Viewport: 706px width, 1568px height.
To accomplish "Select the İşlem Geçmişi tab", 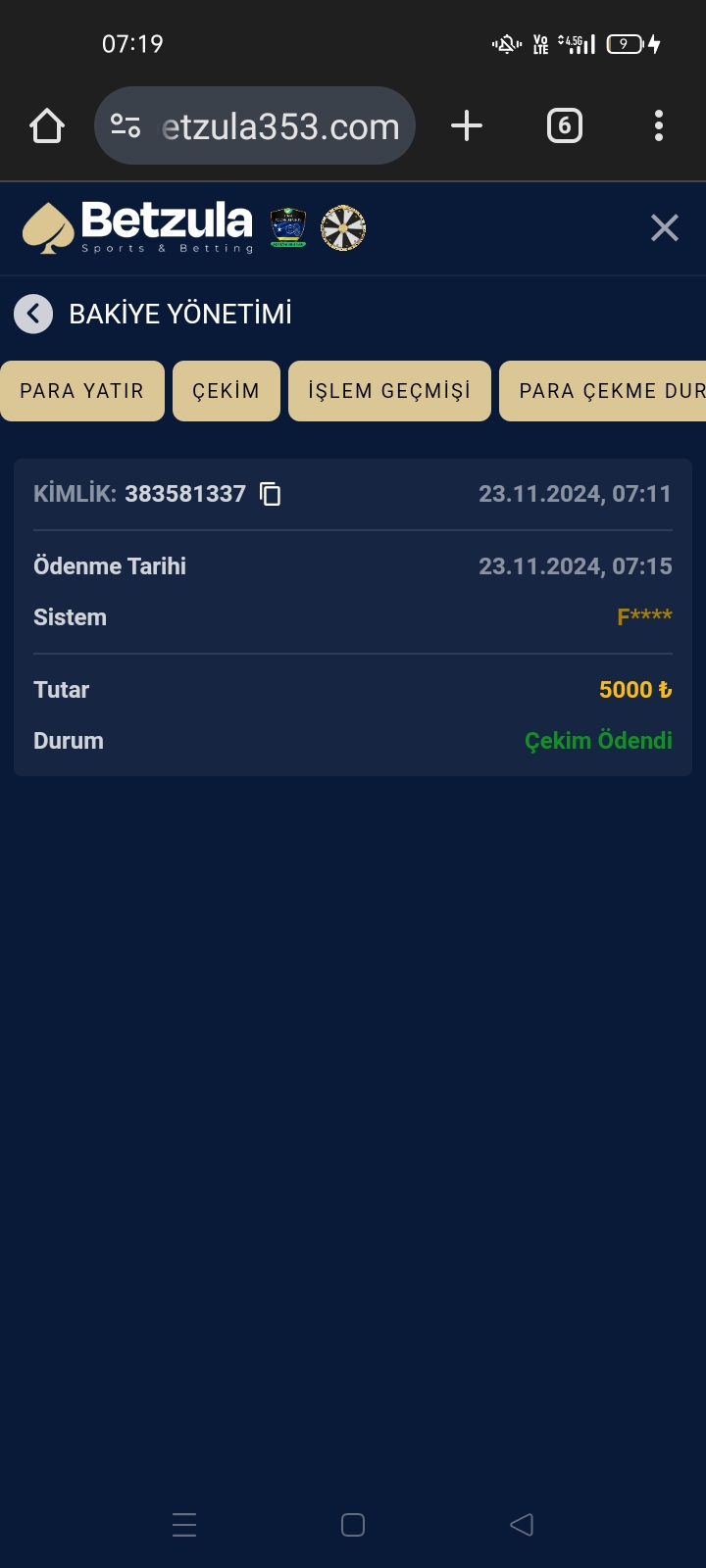I will tap(389, 391).
